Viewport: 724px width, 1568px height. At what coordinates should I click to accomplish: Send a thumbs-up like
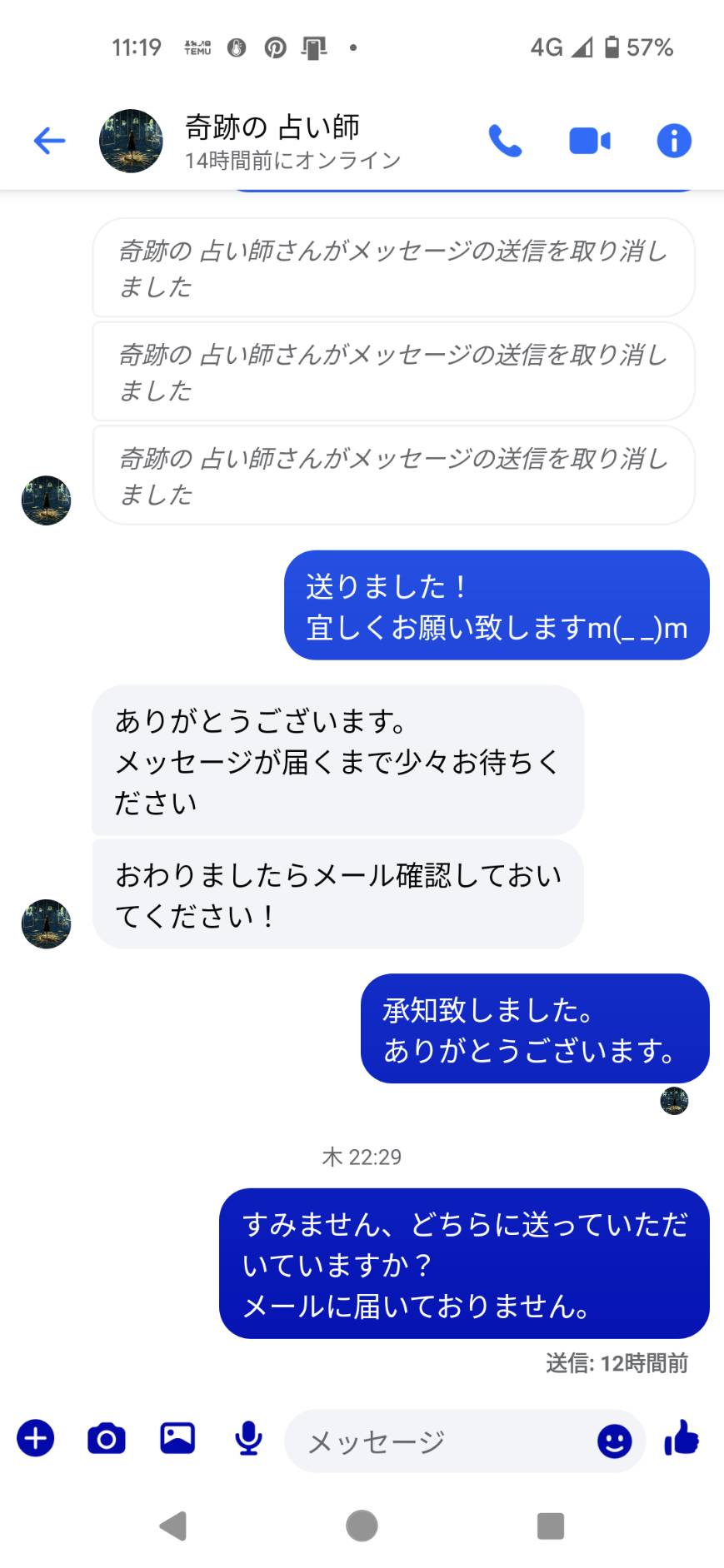pos(682,1438)
